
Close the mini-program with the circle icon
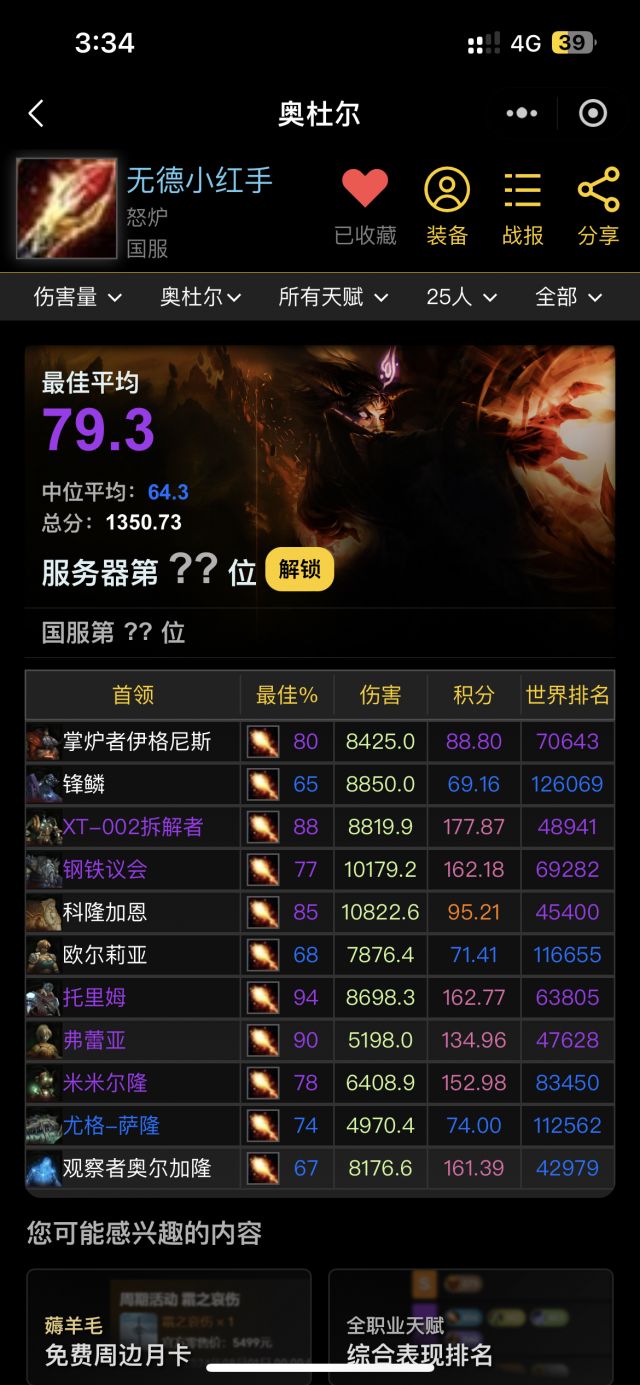(x=593, y=114)
